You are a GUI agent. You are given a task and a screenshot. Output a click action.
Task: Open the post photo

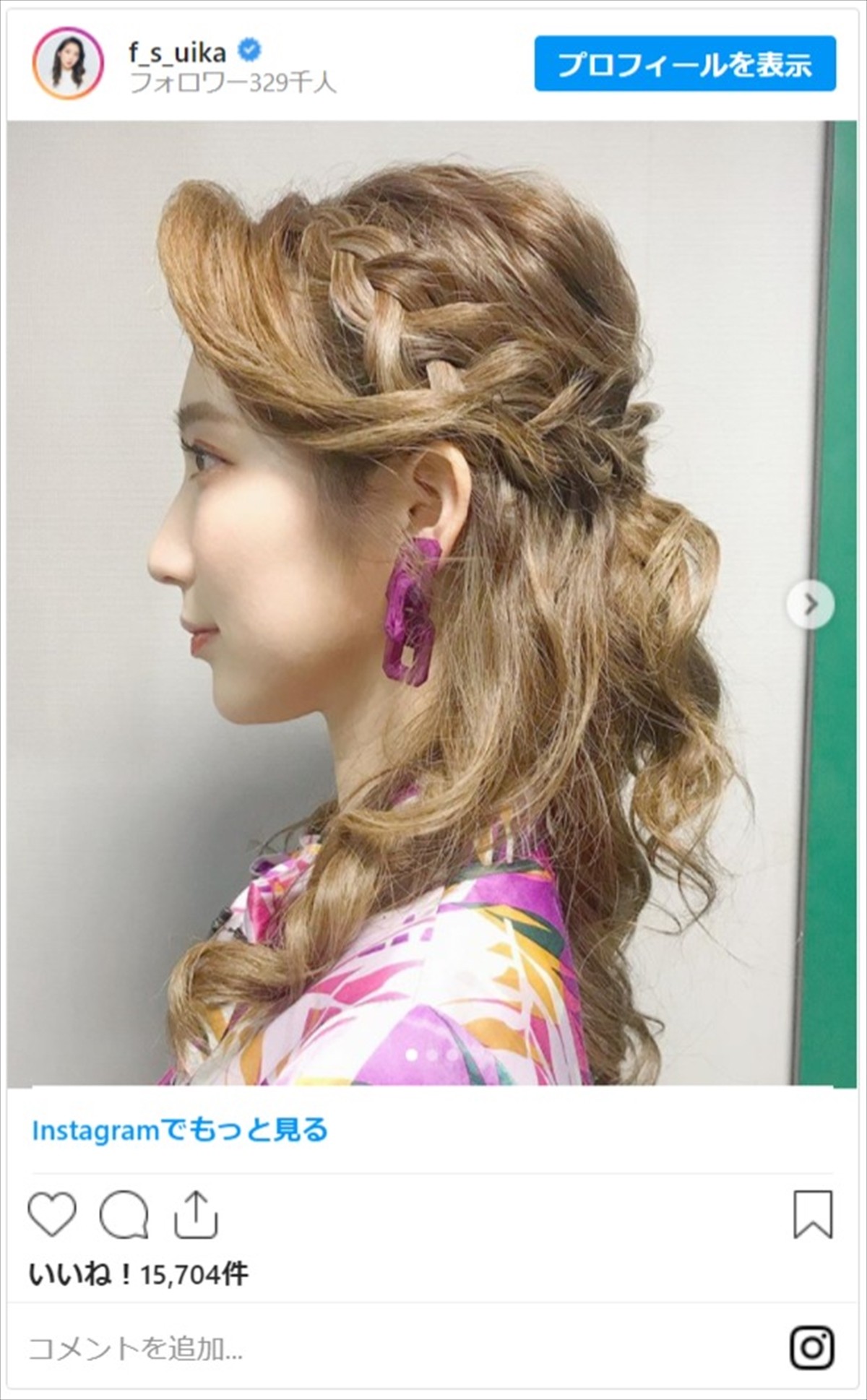pos(419,603)
